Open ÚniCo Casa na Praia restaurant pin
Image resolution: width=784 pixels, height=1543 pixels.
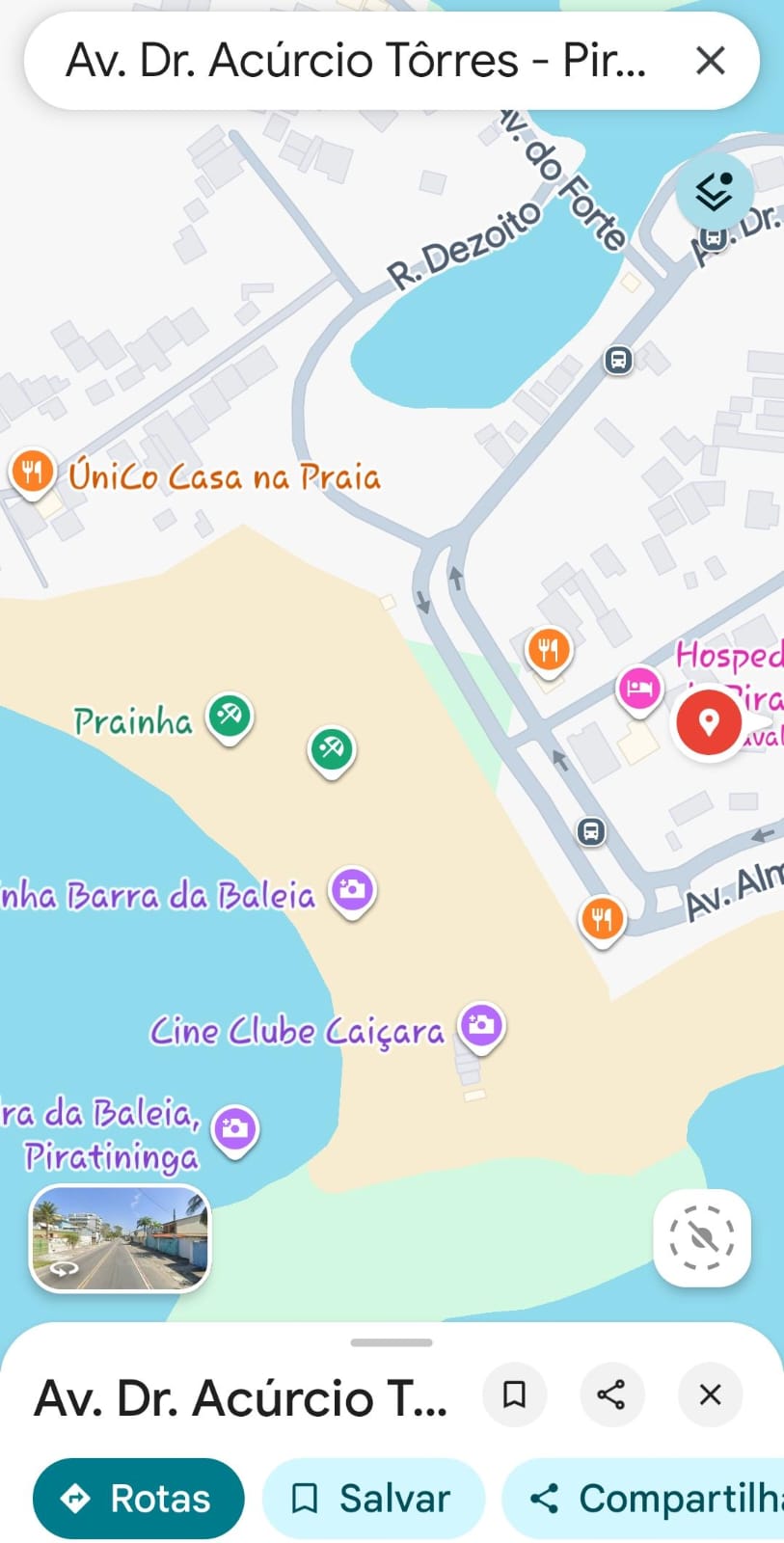tap(32, 472)
